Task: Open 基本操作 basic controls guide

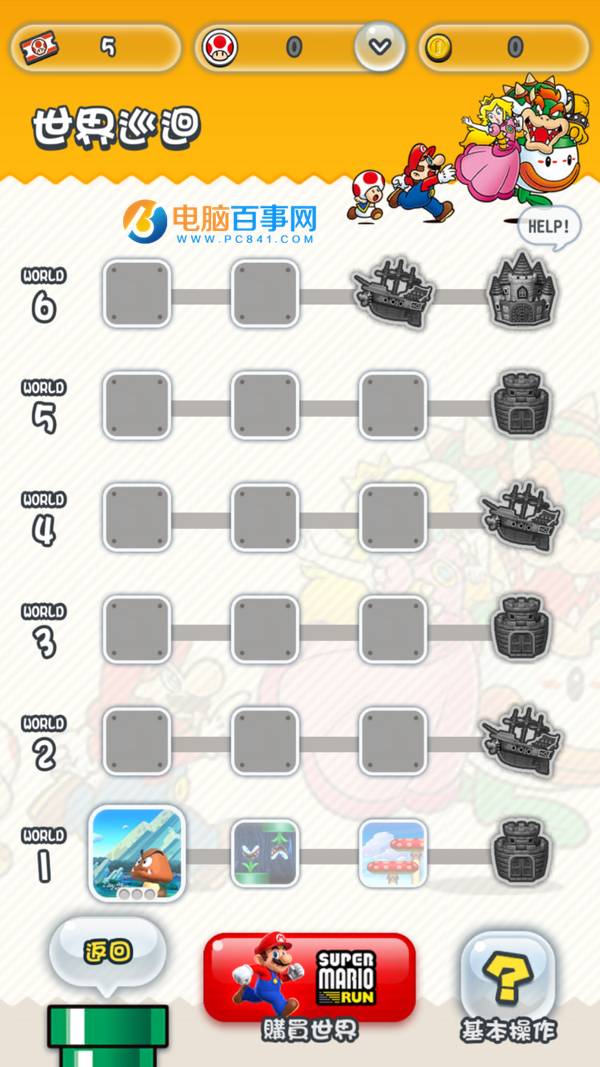Action: tap(508, 980)
